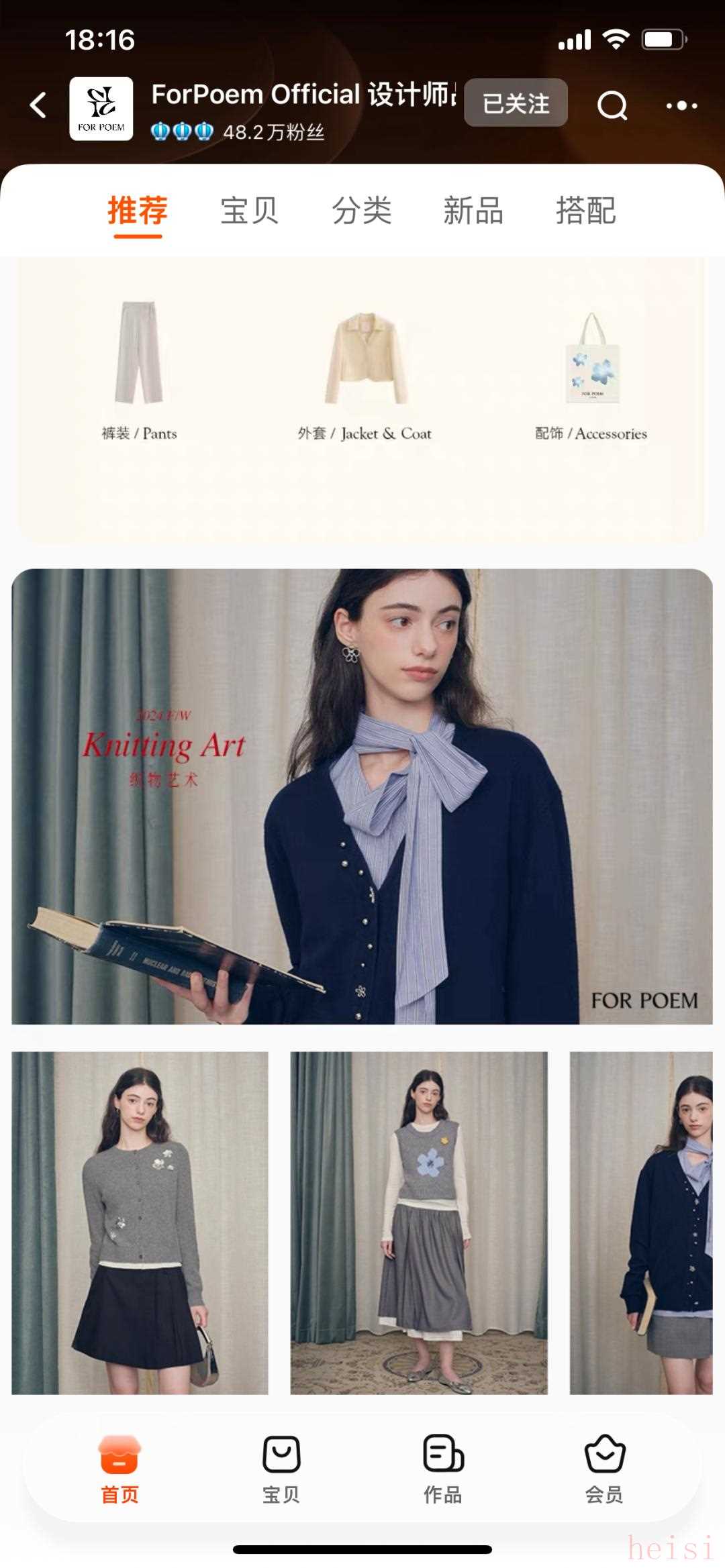Tap the 已关注 following button

point(516,103)
